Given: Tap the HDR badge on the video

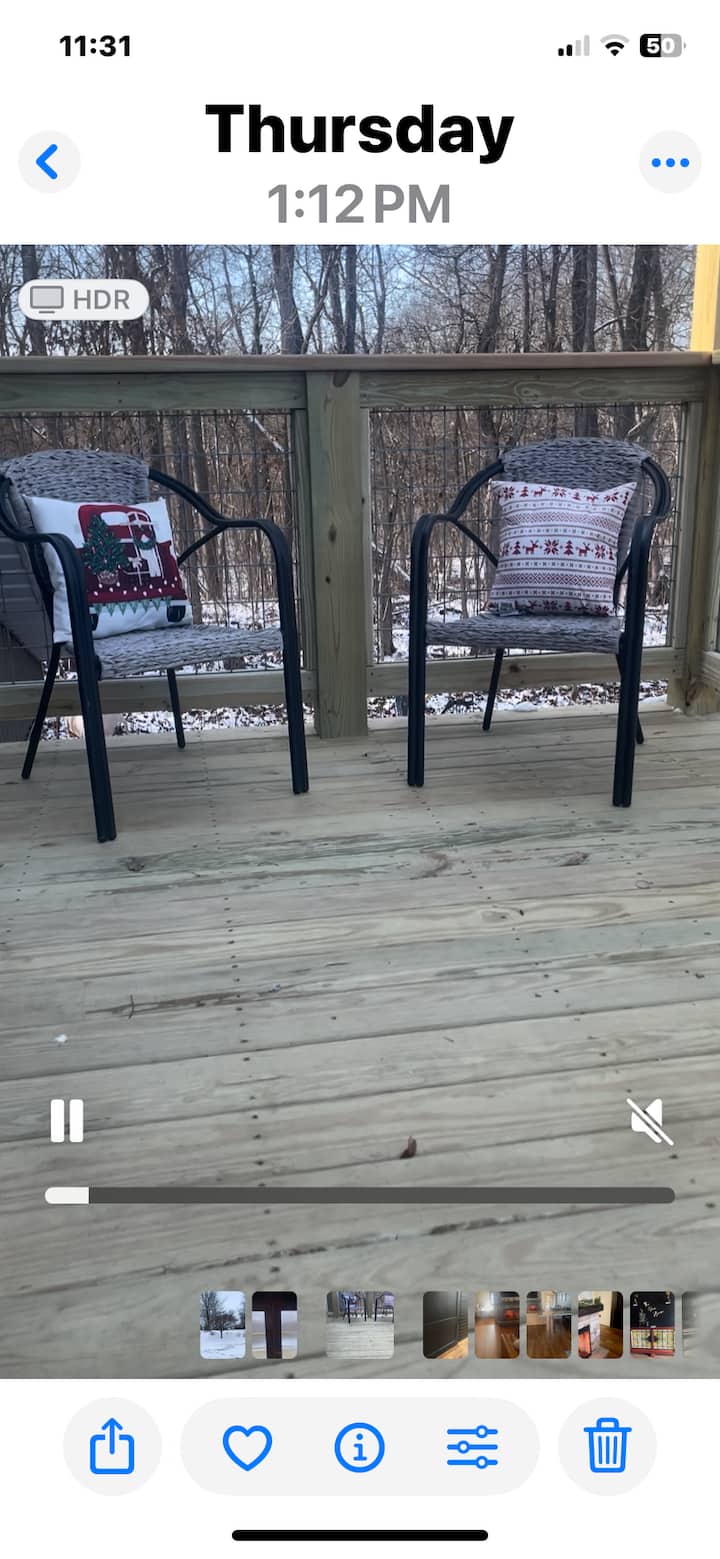Looking at the screenshot, I should pos(83,299).
